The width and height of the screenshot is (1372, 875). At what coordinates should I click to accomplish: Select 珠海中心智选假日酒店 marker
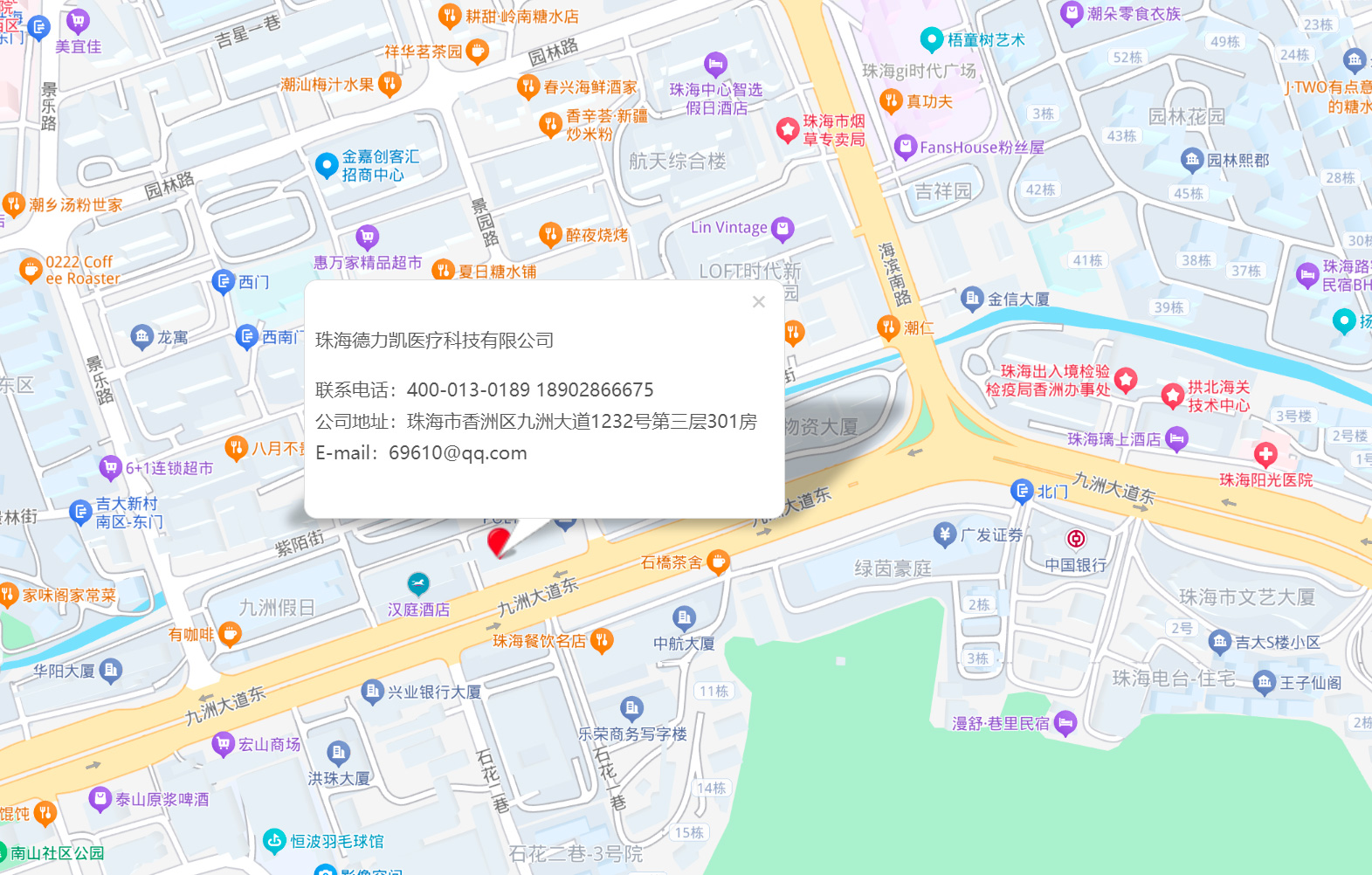715,65
